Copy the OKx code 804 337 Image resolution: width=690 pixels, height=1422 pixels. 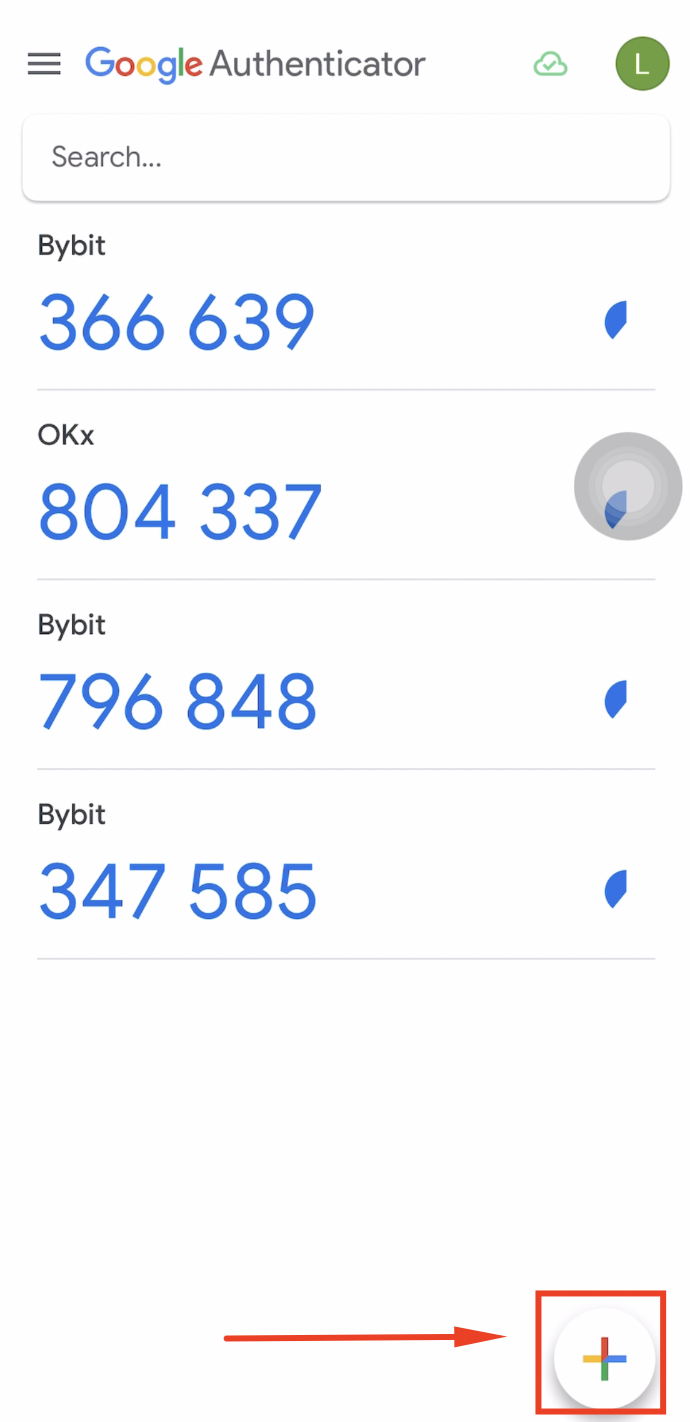[x=180, y=512]
